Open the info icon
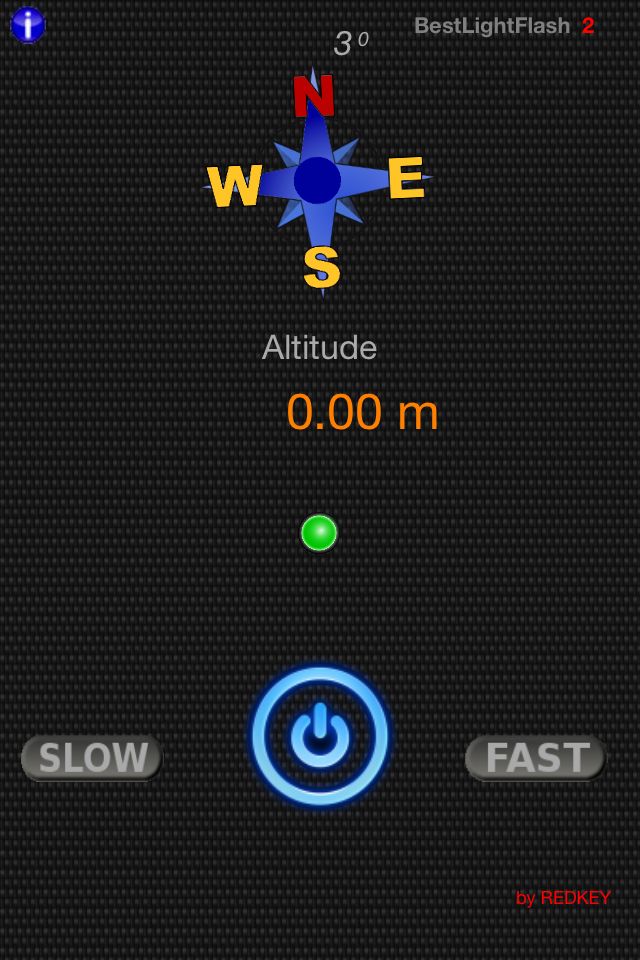 tap(28, 24)
